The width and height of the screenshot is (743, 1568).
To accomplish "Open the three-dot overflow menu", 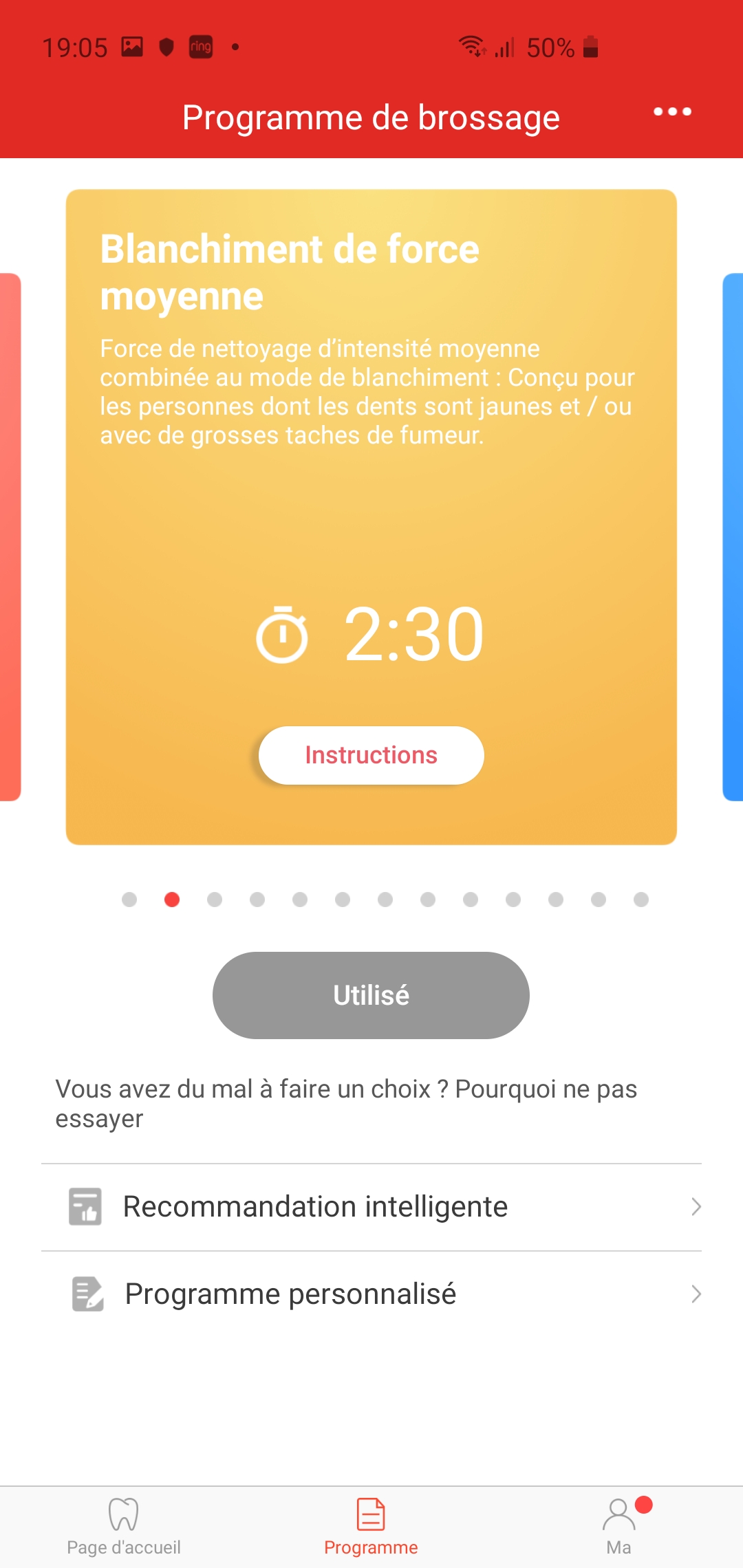I will [672, 111].
